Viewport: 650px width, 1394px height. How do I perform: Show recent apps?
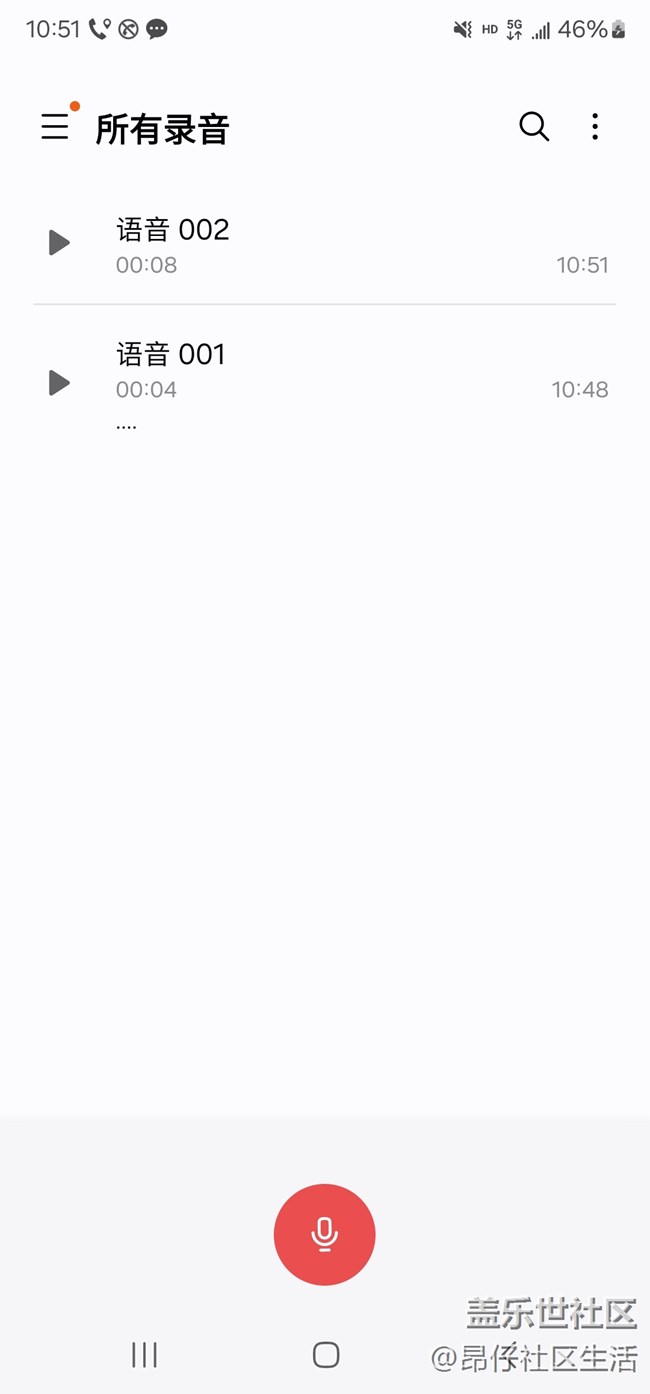click(x=145, y=1355)
